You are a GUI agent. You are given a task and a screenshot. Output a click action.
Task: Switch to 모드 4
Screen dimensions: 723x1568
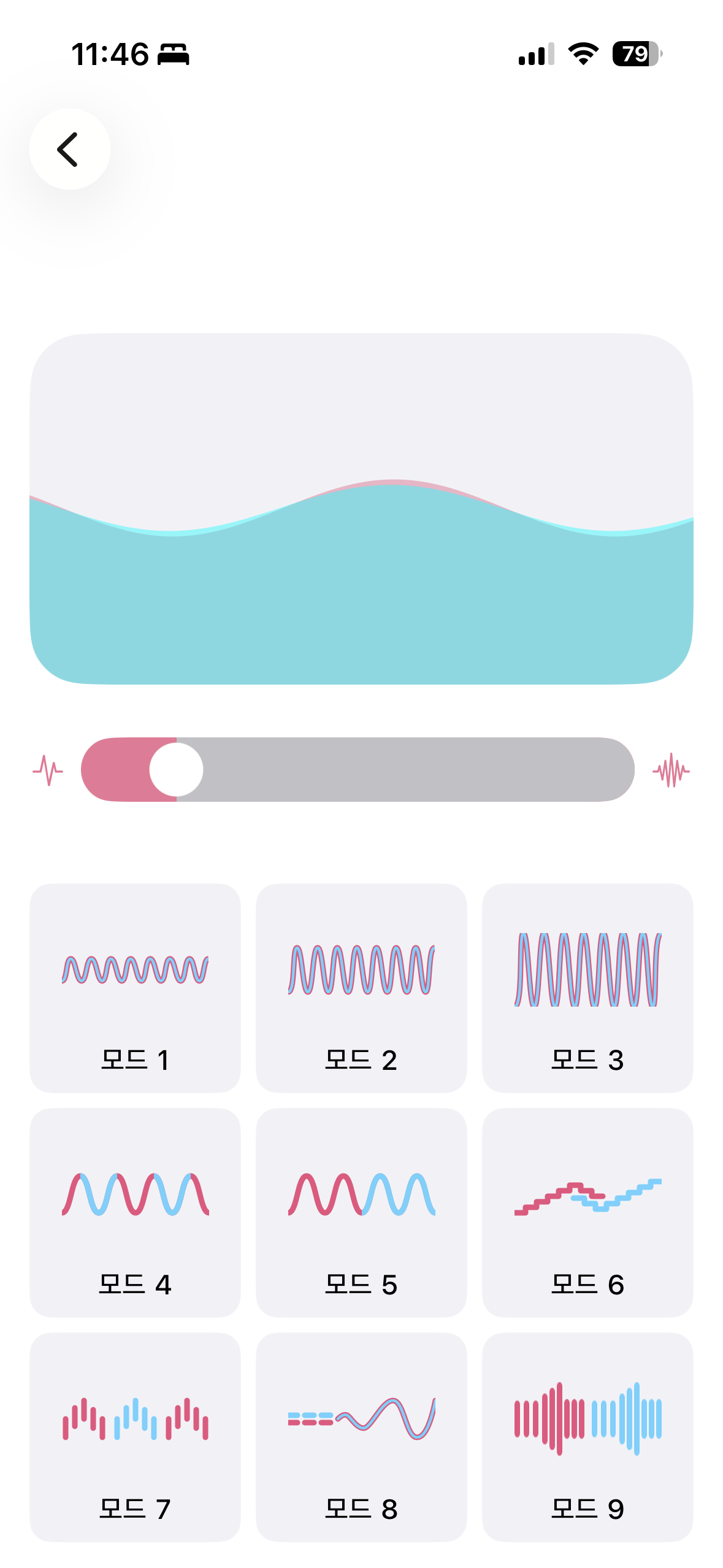point(135,1212)
